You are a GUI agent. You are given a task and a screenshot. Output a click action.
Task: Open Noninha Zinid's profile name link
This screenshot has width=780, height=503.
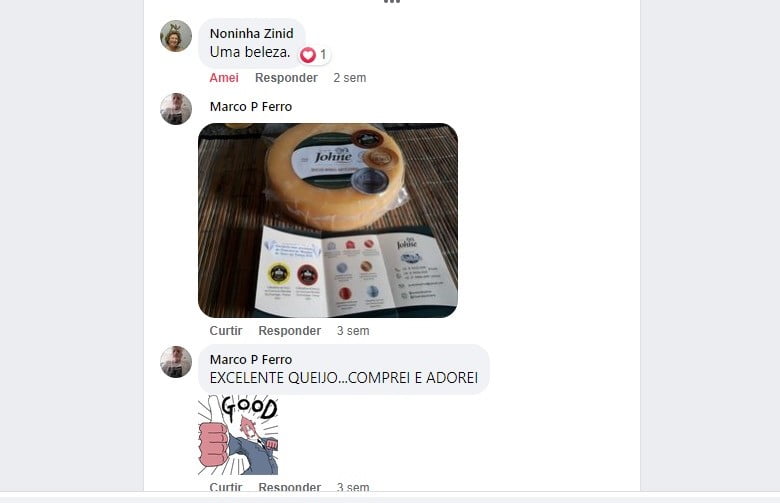251,33
